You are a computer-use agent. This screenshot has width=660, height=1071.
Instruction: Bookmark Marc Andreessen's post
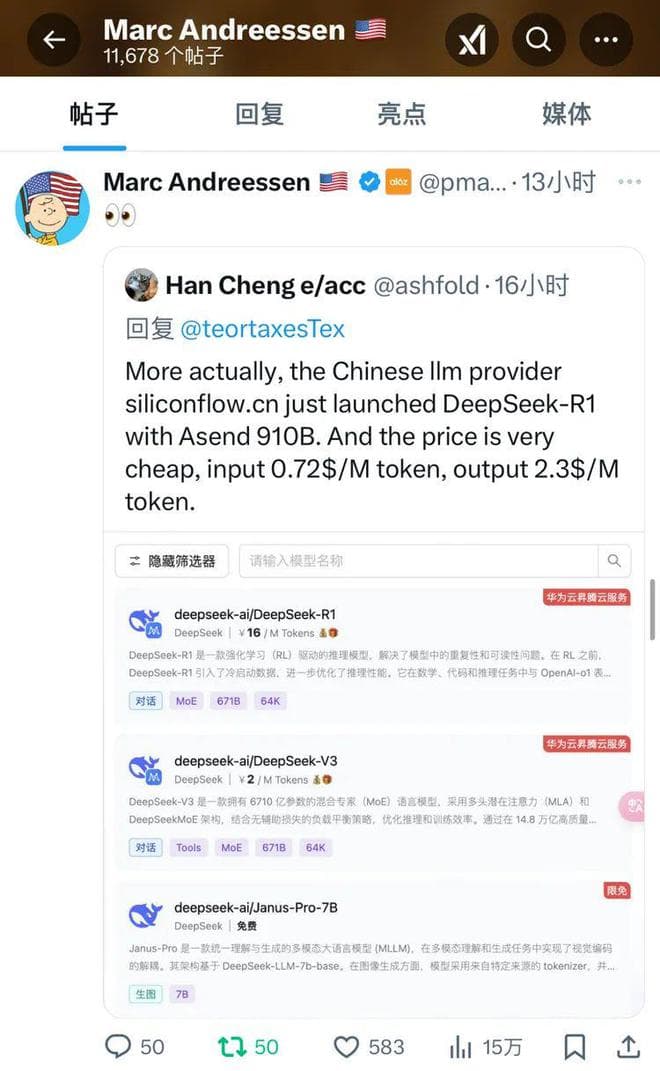tap(574, 1046)
